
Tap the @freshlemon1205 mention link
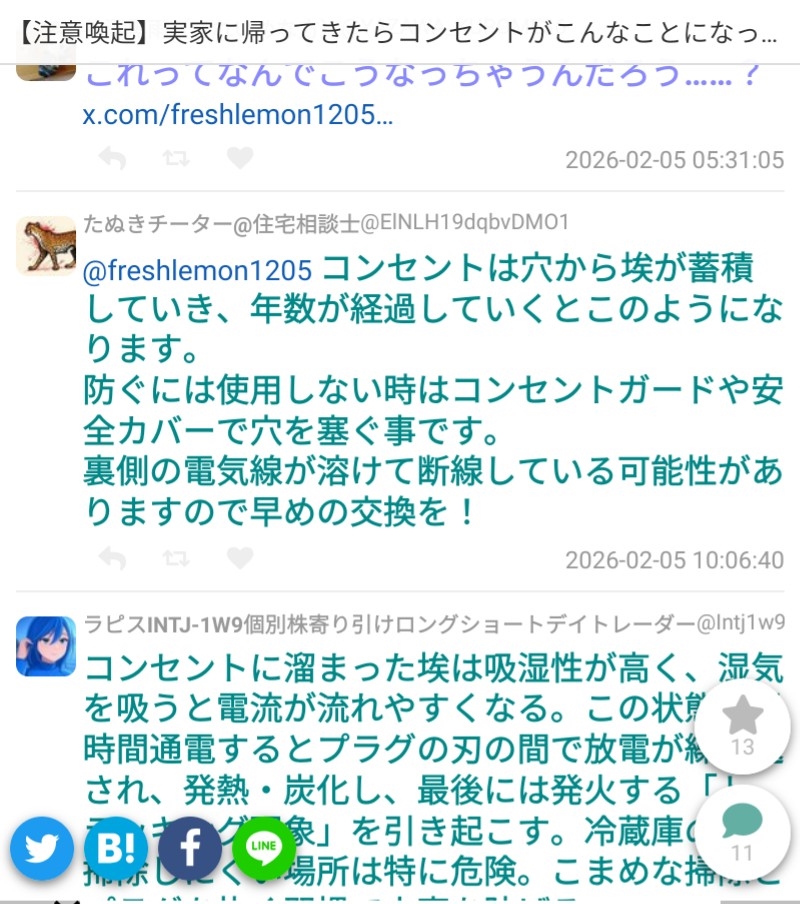coord(198,270)
